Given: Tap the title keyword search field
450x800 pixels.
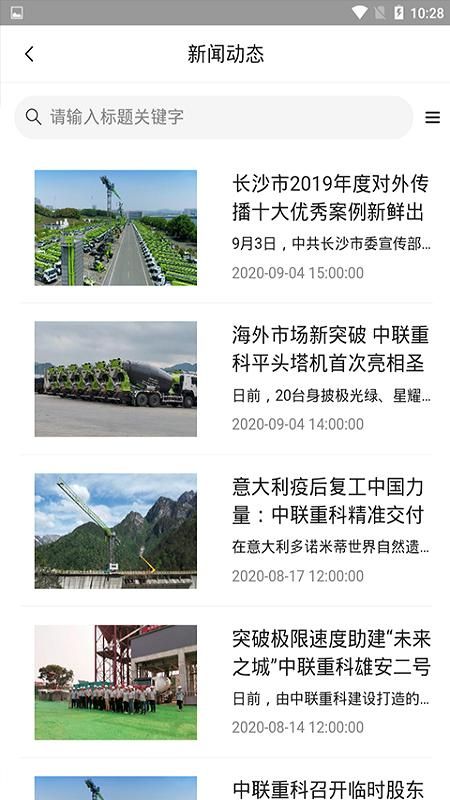Looking at the screenshot, I should pyautogui.click(x=213, y=117).
